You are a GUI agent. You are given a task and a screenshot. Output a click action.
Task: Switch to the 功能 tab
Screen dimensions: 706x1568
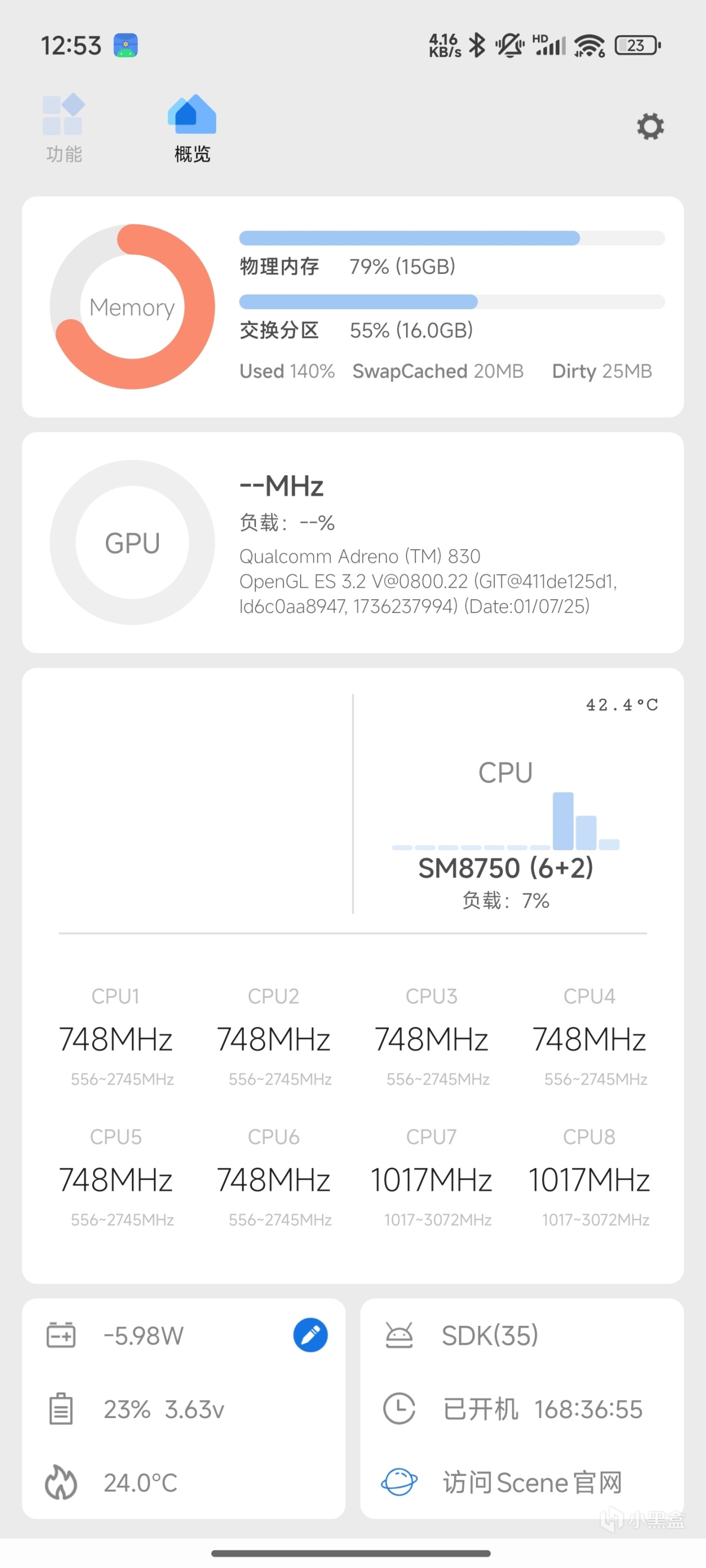(64, 128)
